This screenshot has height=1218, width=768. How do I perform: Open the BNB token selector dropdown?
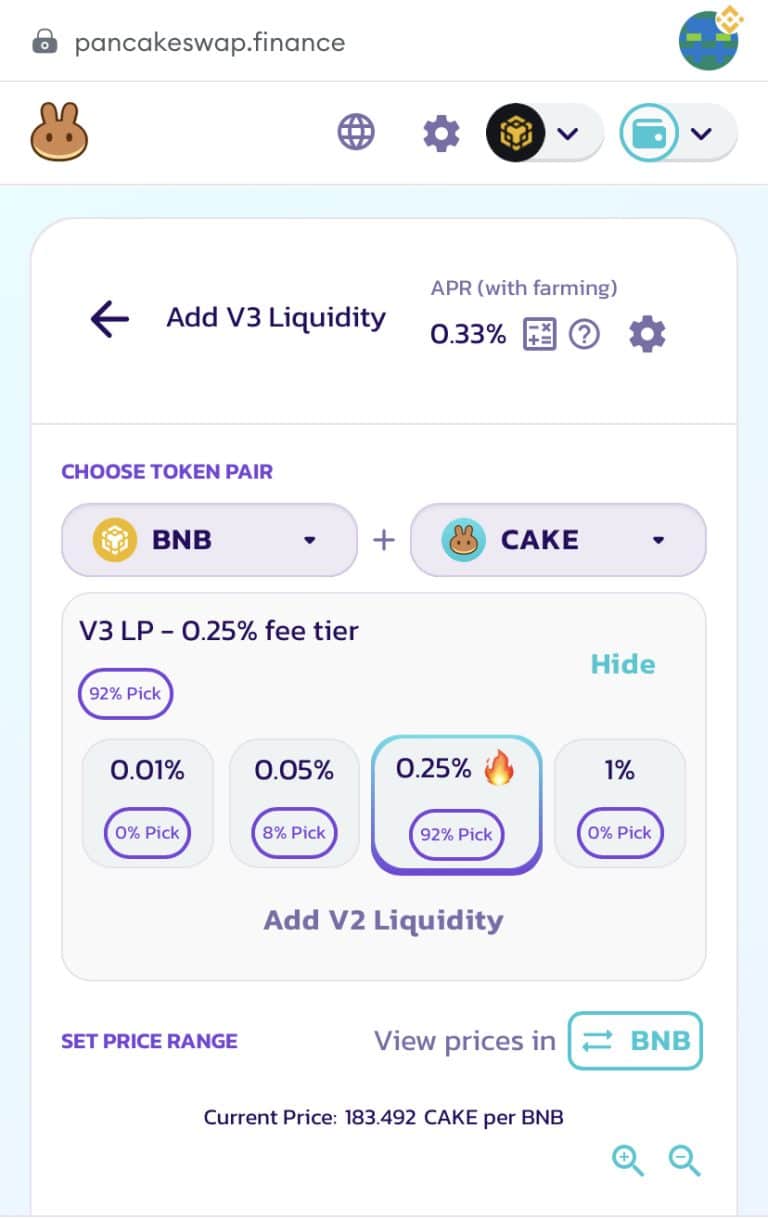pyautogui.click(x=208, y=540)
